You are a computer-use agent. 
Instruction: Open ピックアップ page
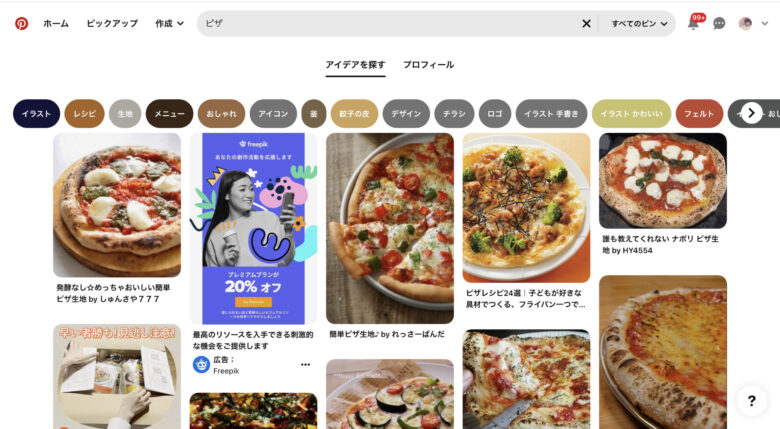112,23
